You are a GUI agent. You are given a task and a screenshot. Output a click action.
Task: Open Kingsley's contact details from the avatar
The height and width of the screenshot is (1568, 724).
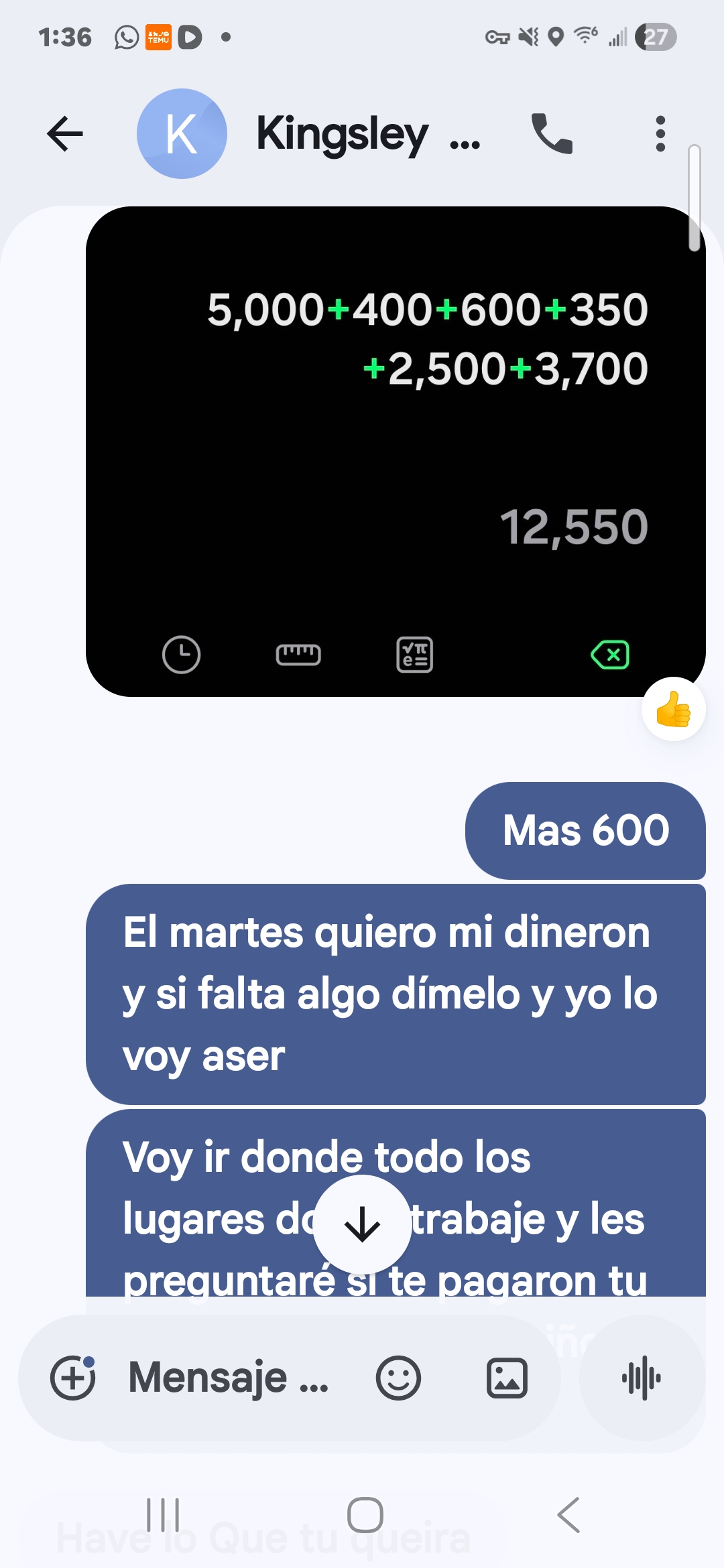pyautogui.click(x=182, y=134)
